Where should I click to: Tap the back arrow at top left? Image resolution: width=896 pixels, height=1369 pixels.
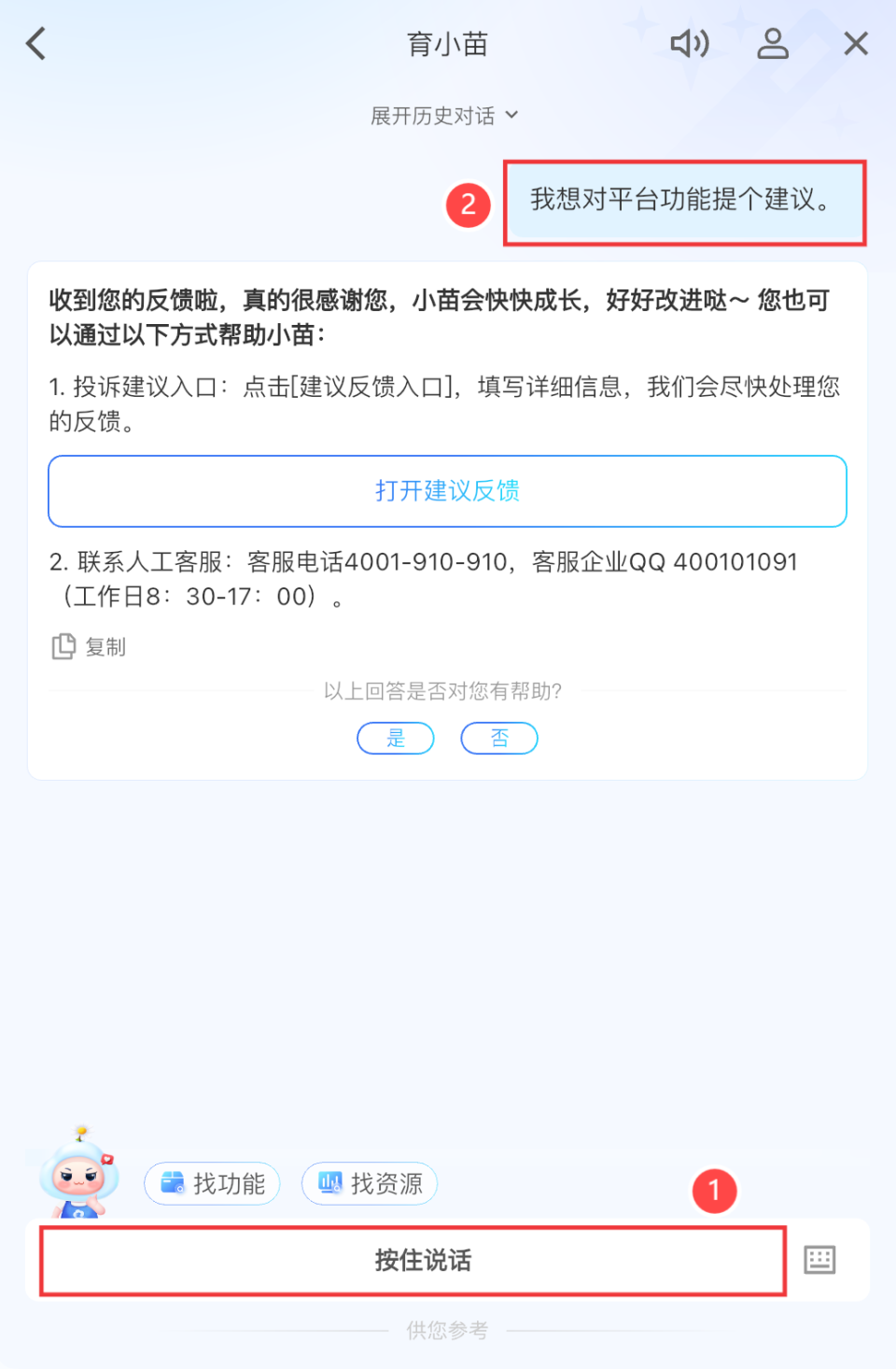35,43
